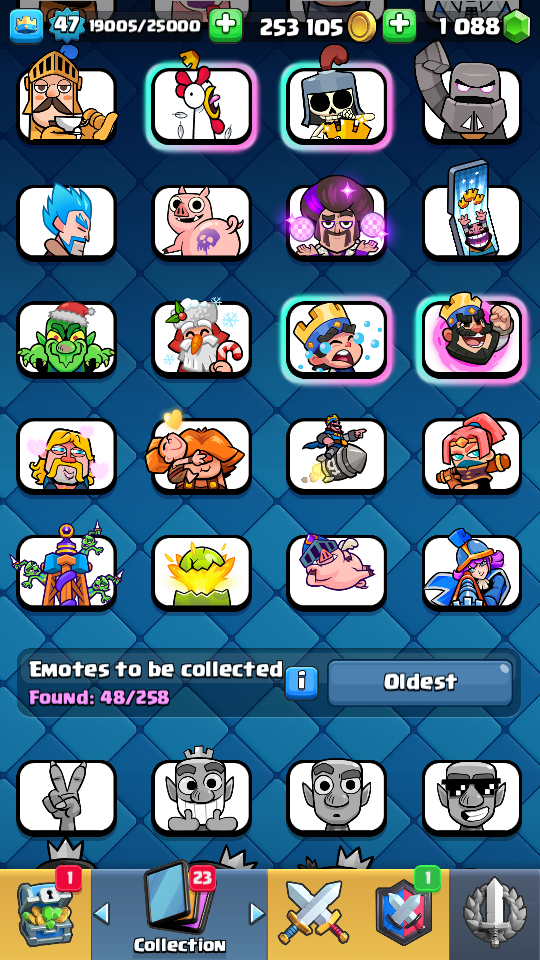Add more gold with the plus button

(x=400, y=26)
